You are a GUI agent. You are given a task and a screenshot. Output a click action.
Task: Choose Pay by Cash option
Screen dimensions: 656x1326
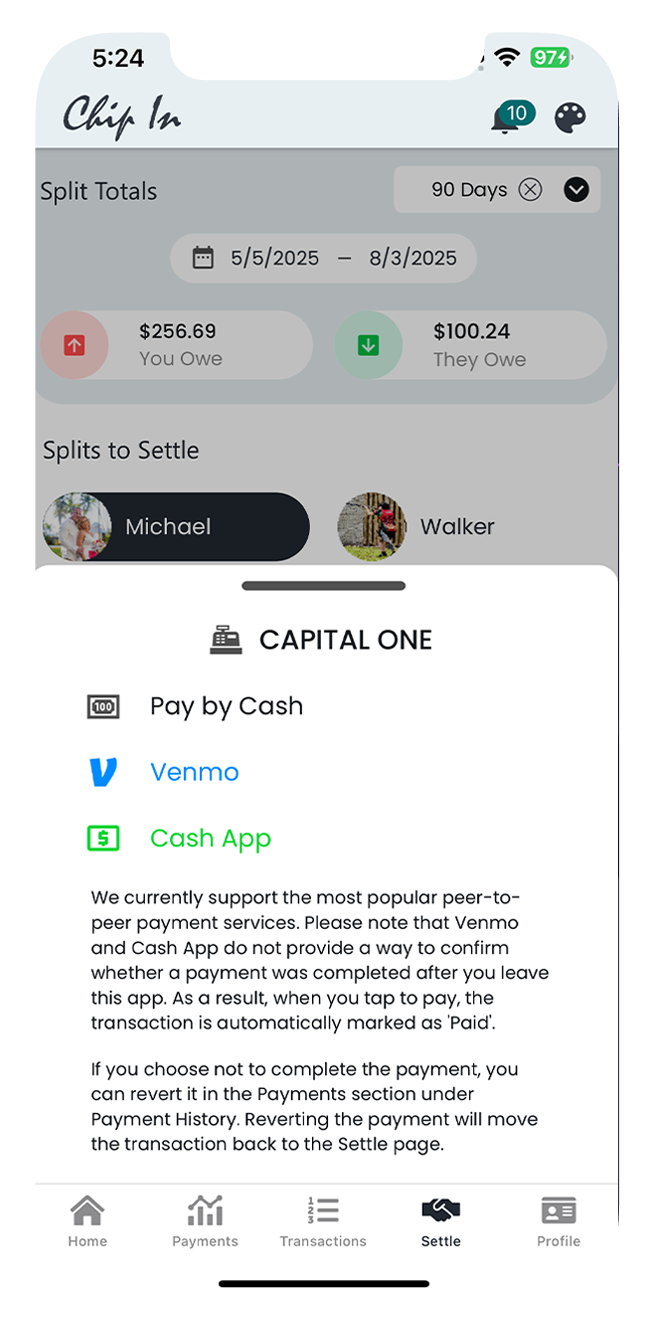[x=226, y=706]
